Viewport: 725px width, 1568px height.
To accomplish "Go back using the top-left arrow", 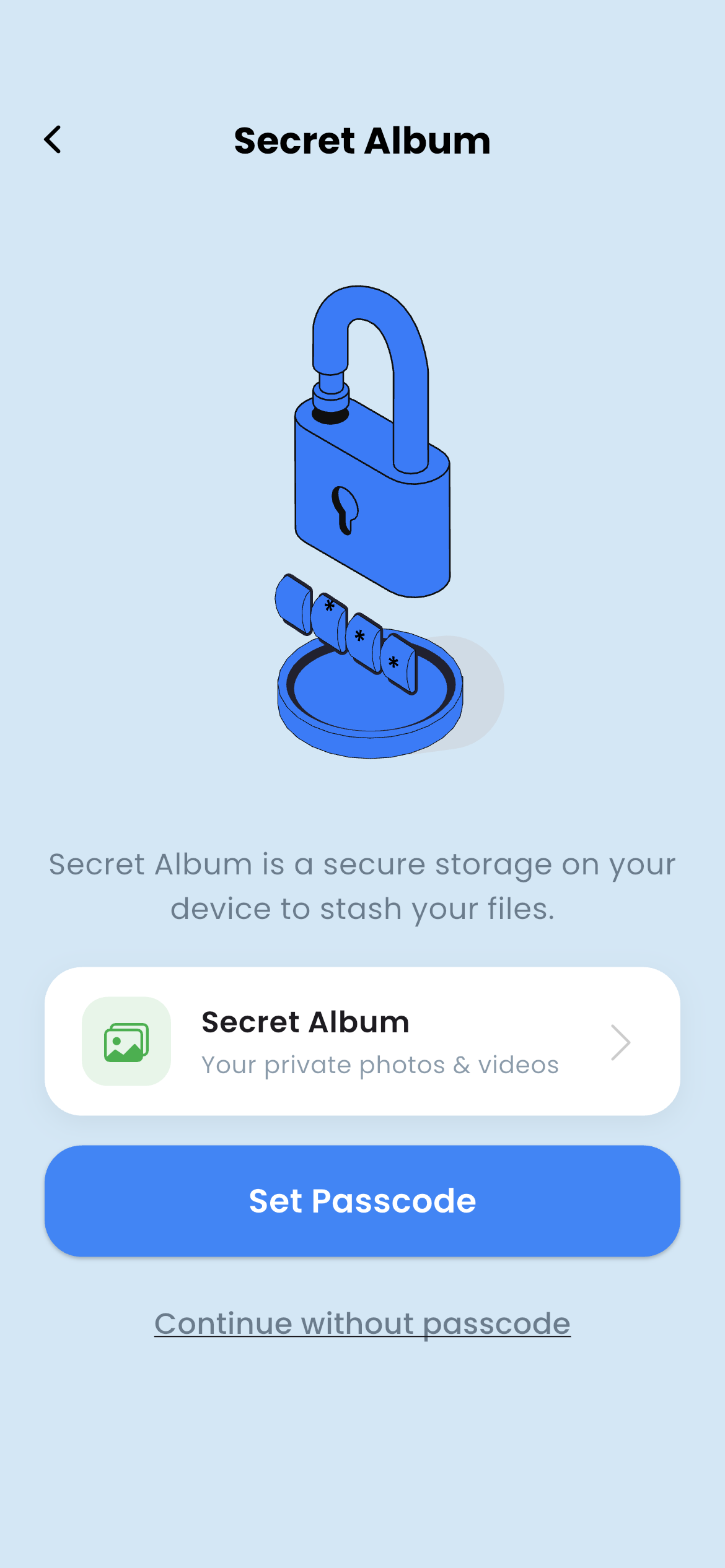I will 53,140.
